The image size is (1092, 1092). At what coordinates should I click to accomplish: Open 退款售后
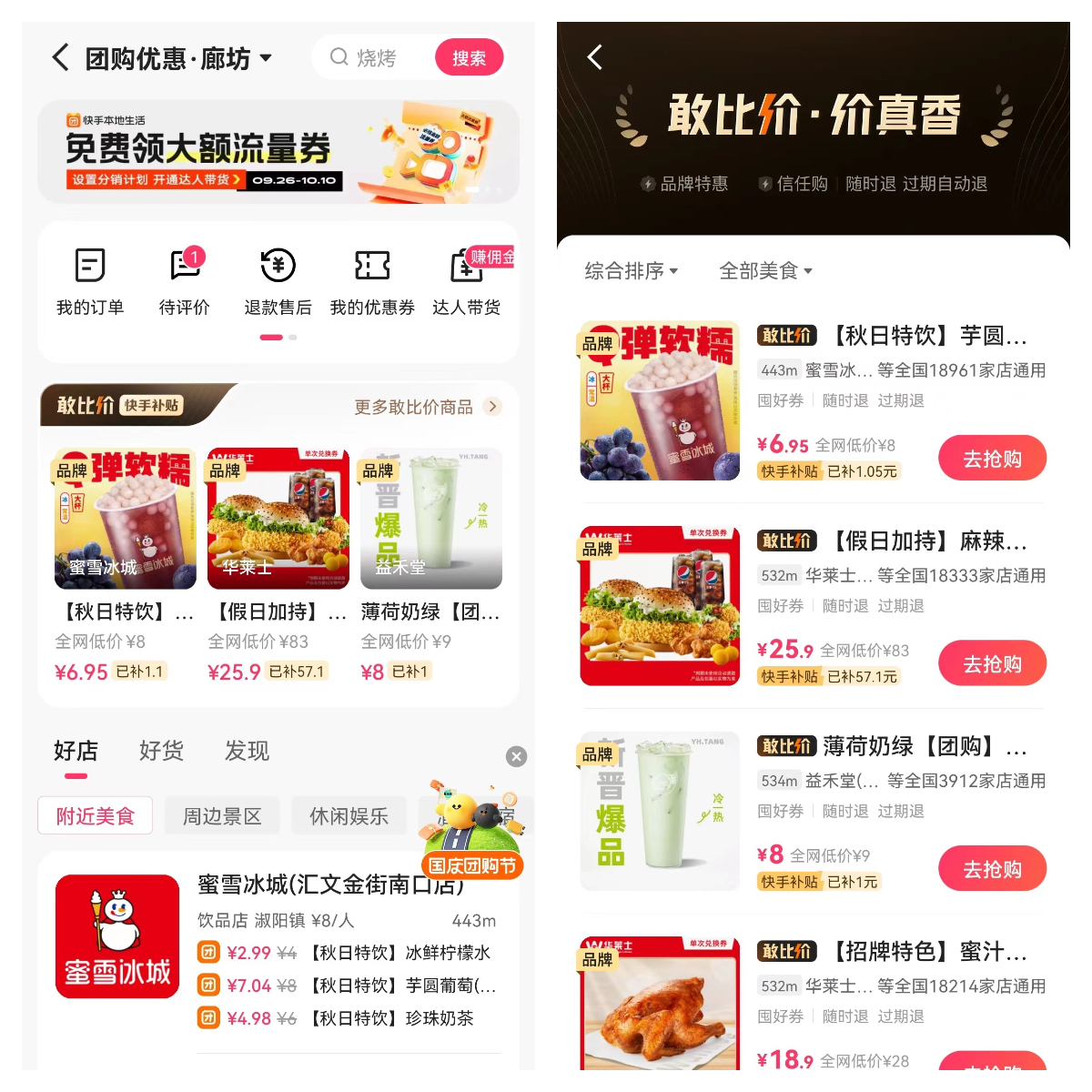[278, 282]
